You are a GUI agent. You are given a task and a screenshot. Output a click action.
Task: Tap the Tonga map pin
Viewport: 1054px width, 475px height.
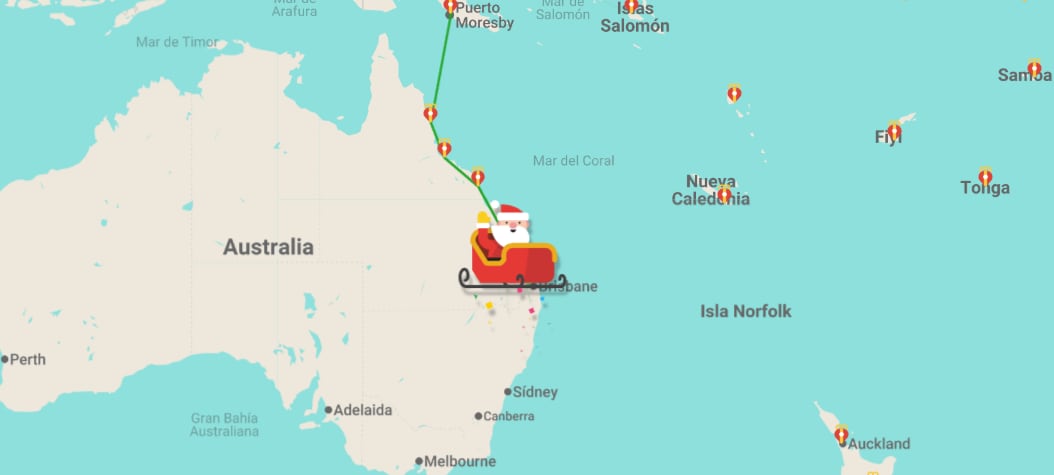985,176
